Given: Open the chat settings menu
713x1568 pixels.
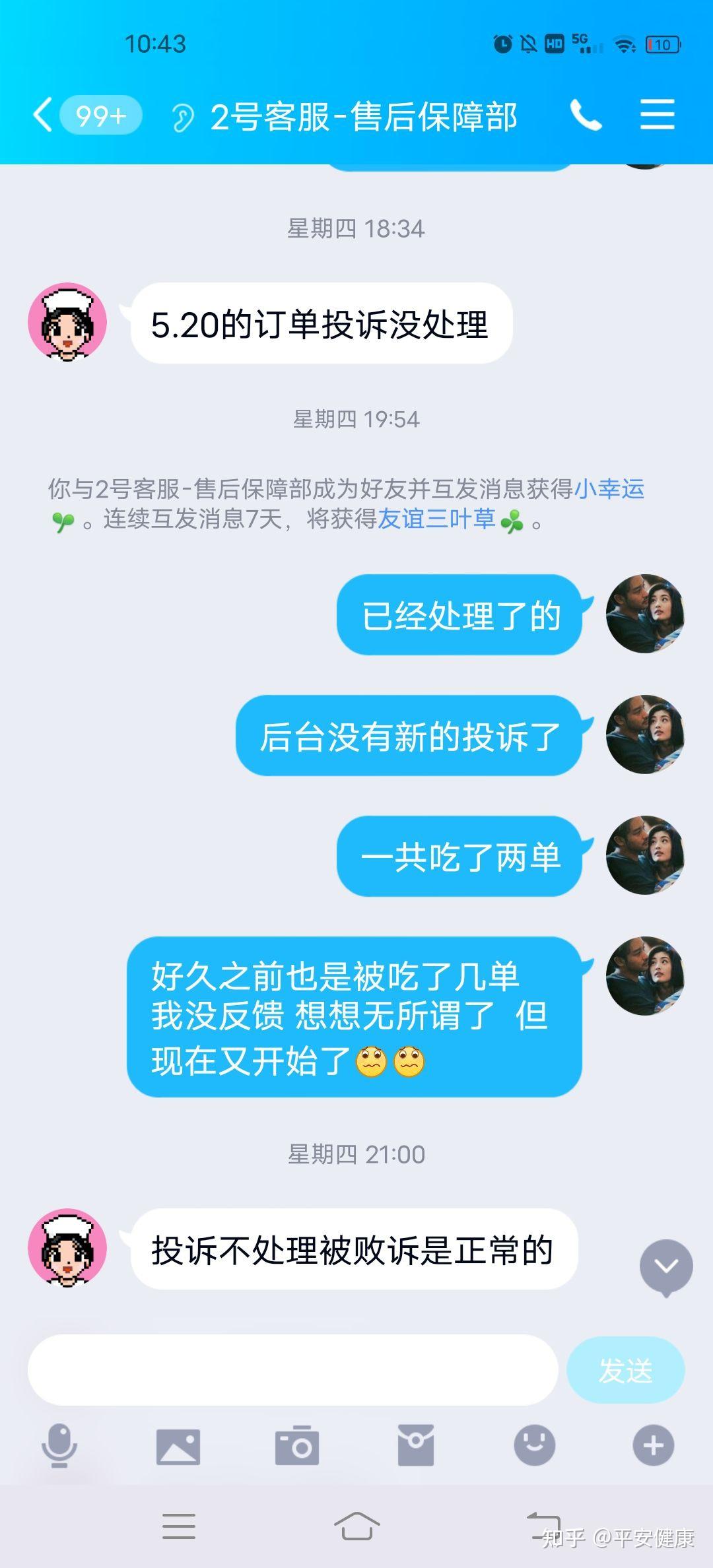Looking at the screenshot, I should (x=657, y=115).
